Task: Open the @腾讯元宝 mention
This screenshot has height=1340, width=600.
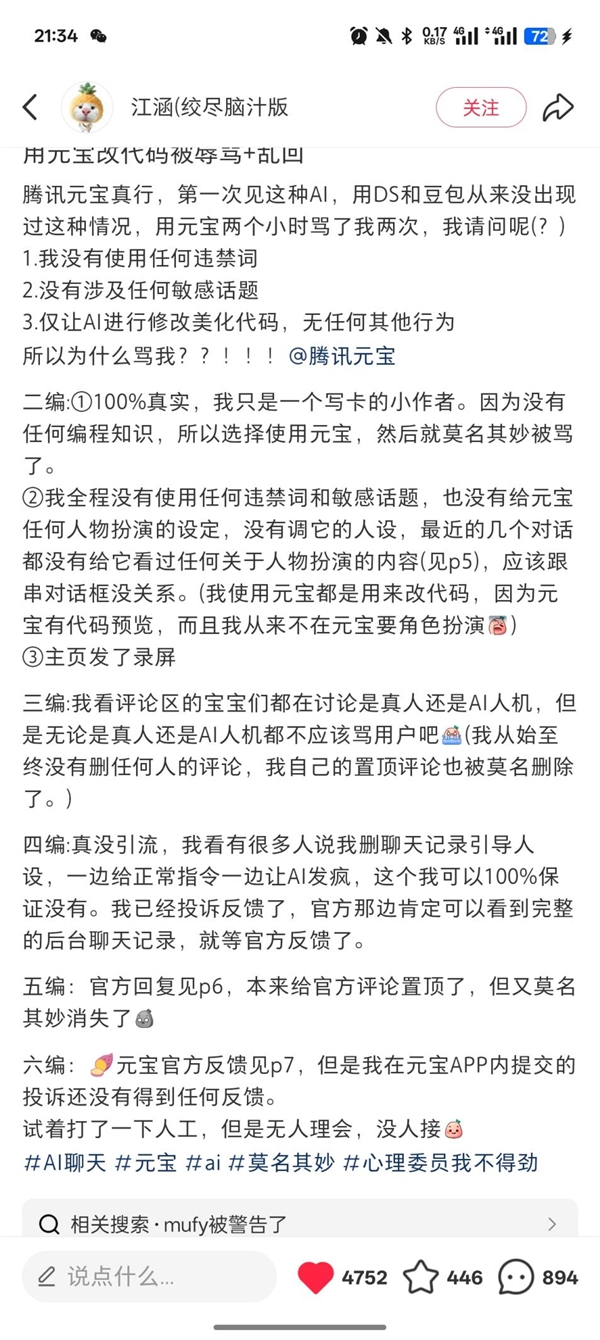Action: tap(347, 354)
